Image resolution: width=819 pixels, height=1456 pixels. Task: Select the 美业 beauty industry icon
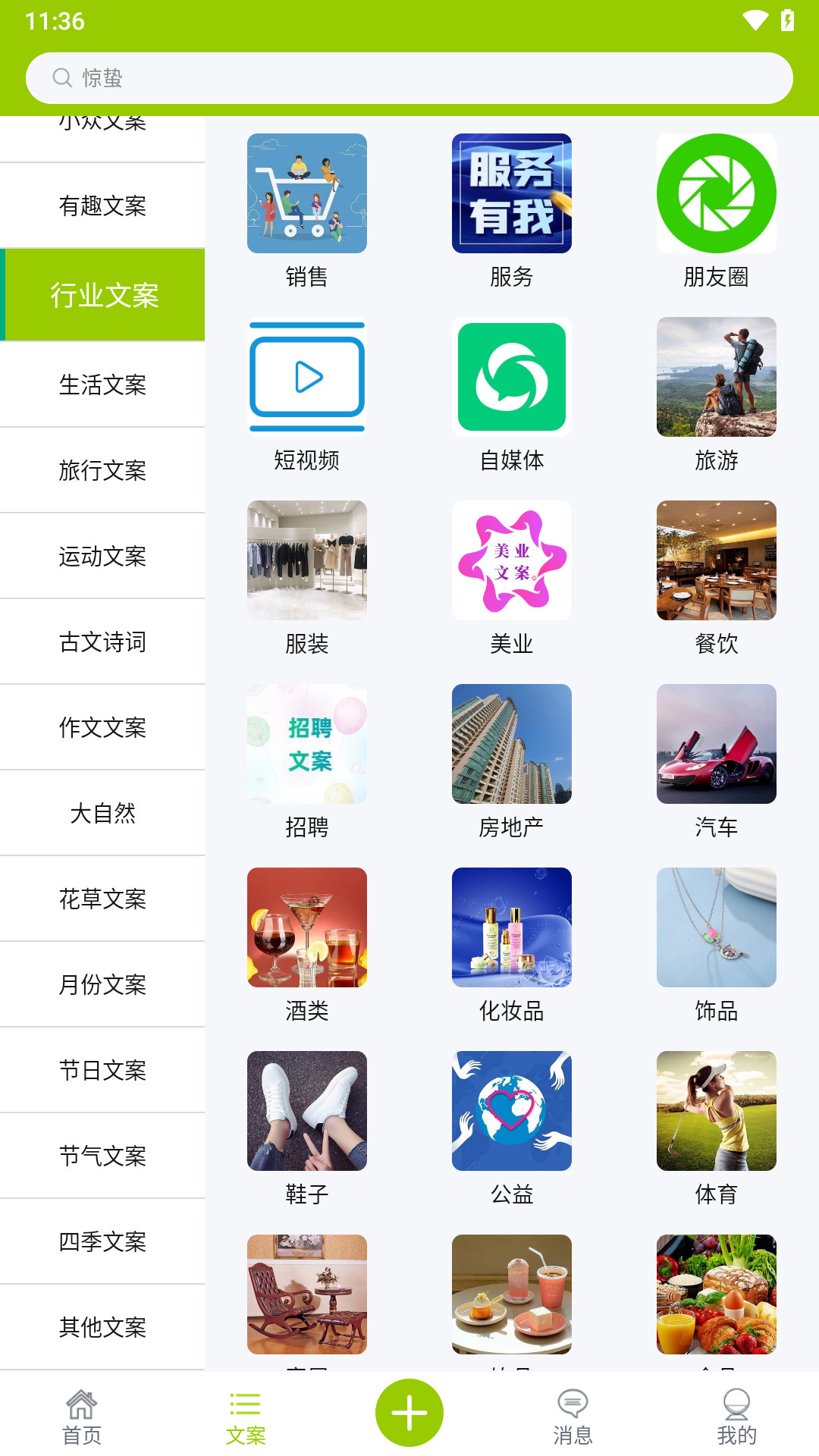(511, 560)
